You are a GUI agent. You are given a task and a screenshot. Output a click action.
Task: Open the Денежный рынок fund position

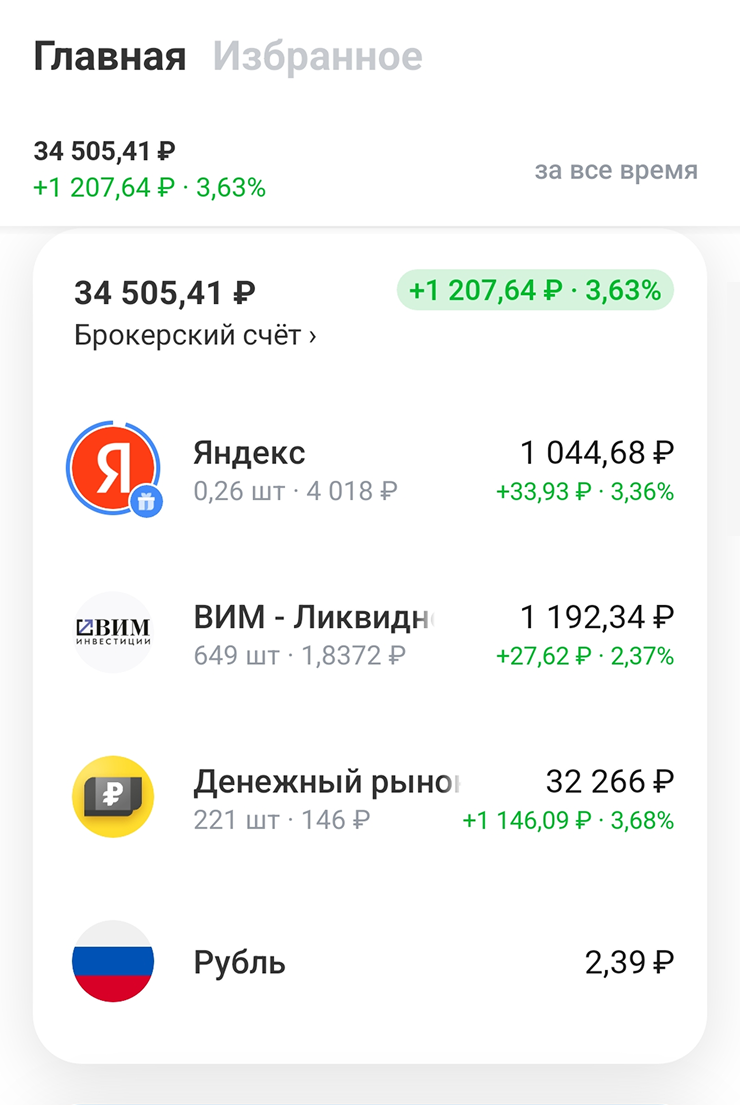[370, 798]
